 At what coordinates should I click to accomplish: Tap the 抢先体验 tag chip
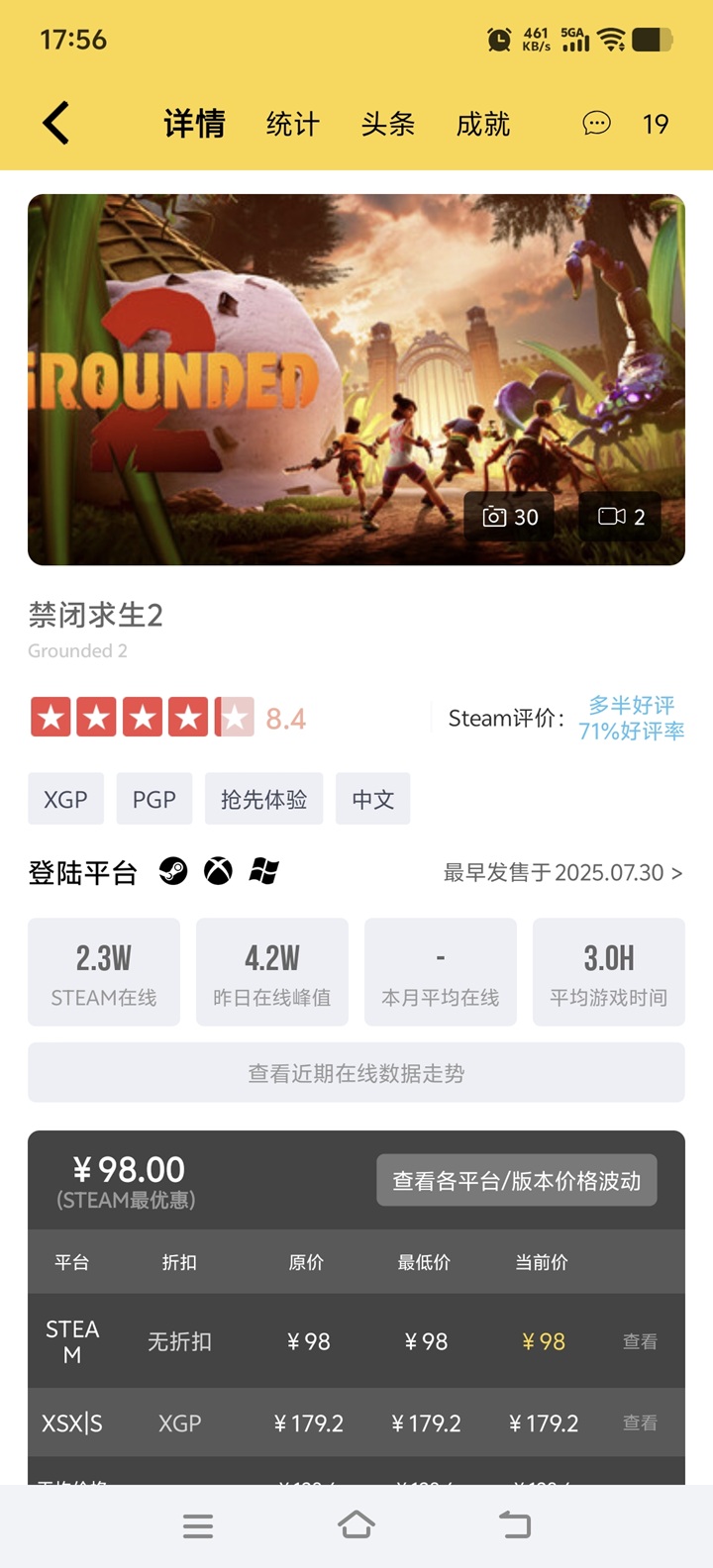[263, 799]
